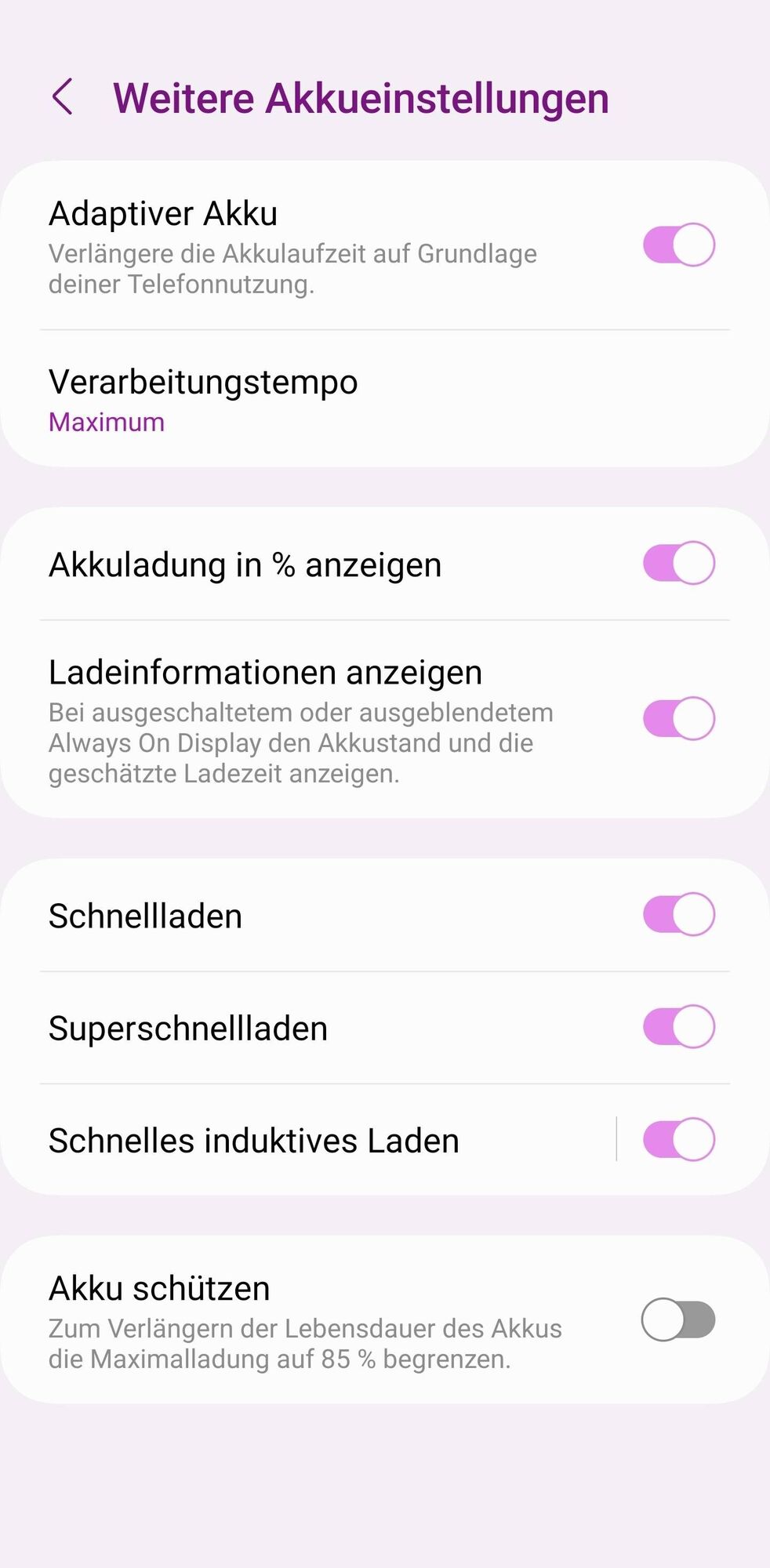Disable Ladeinformationen anzeigen

[677, 717]
